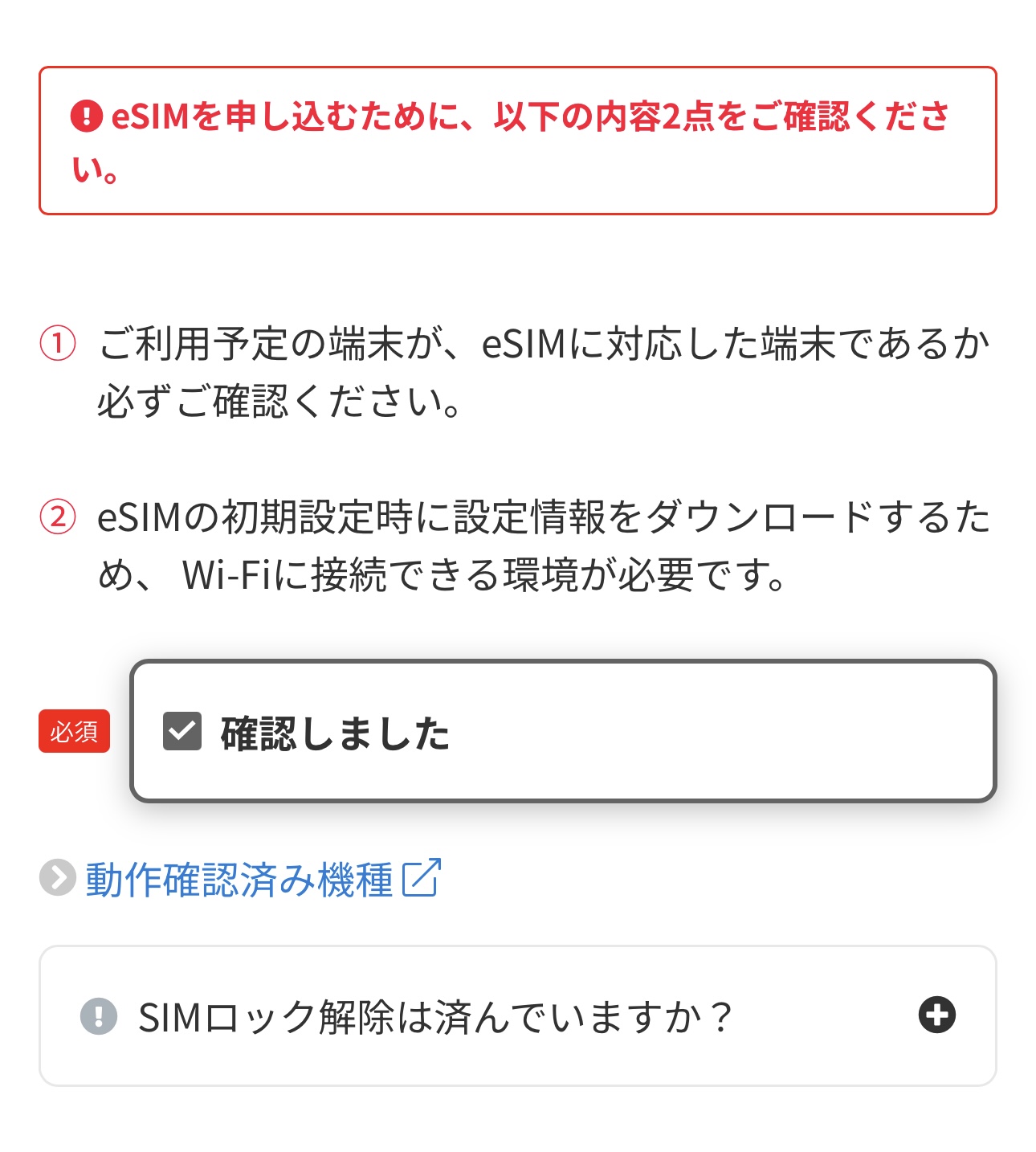
Task: Expand SIMロック解除は済んでいますか？ section
Action: tap(936, 1015)
